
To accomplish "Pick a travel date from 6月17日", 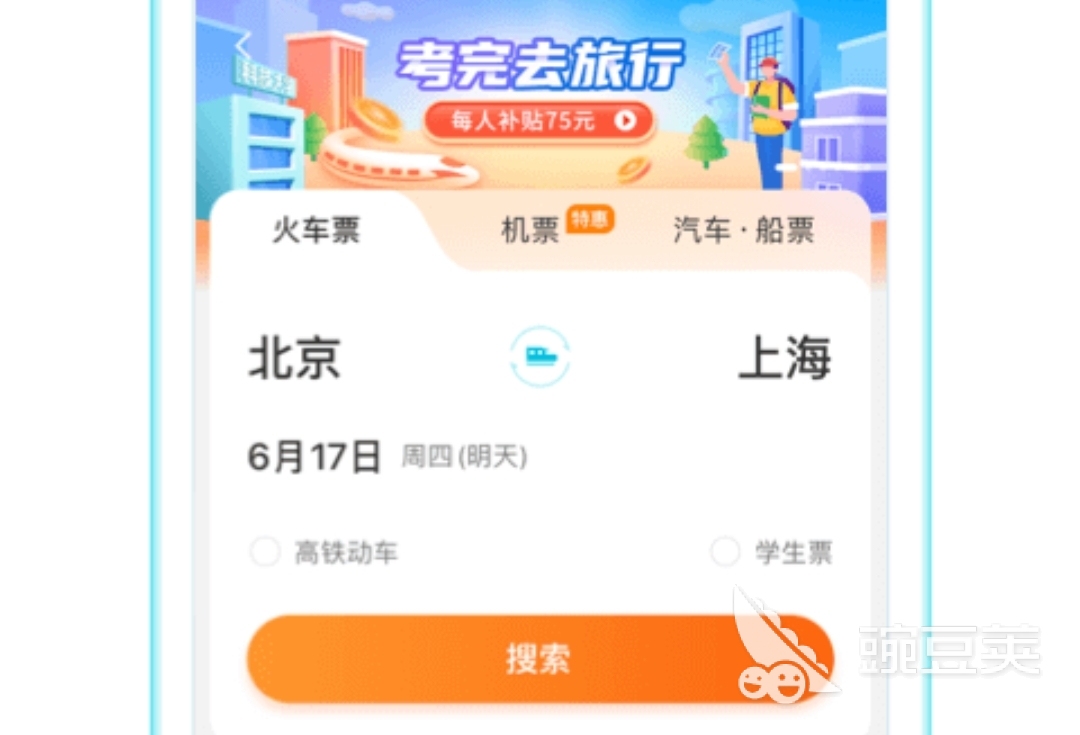I will [315, 457].
